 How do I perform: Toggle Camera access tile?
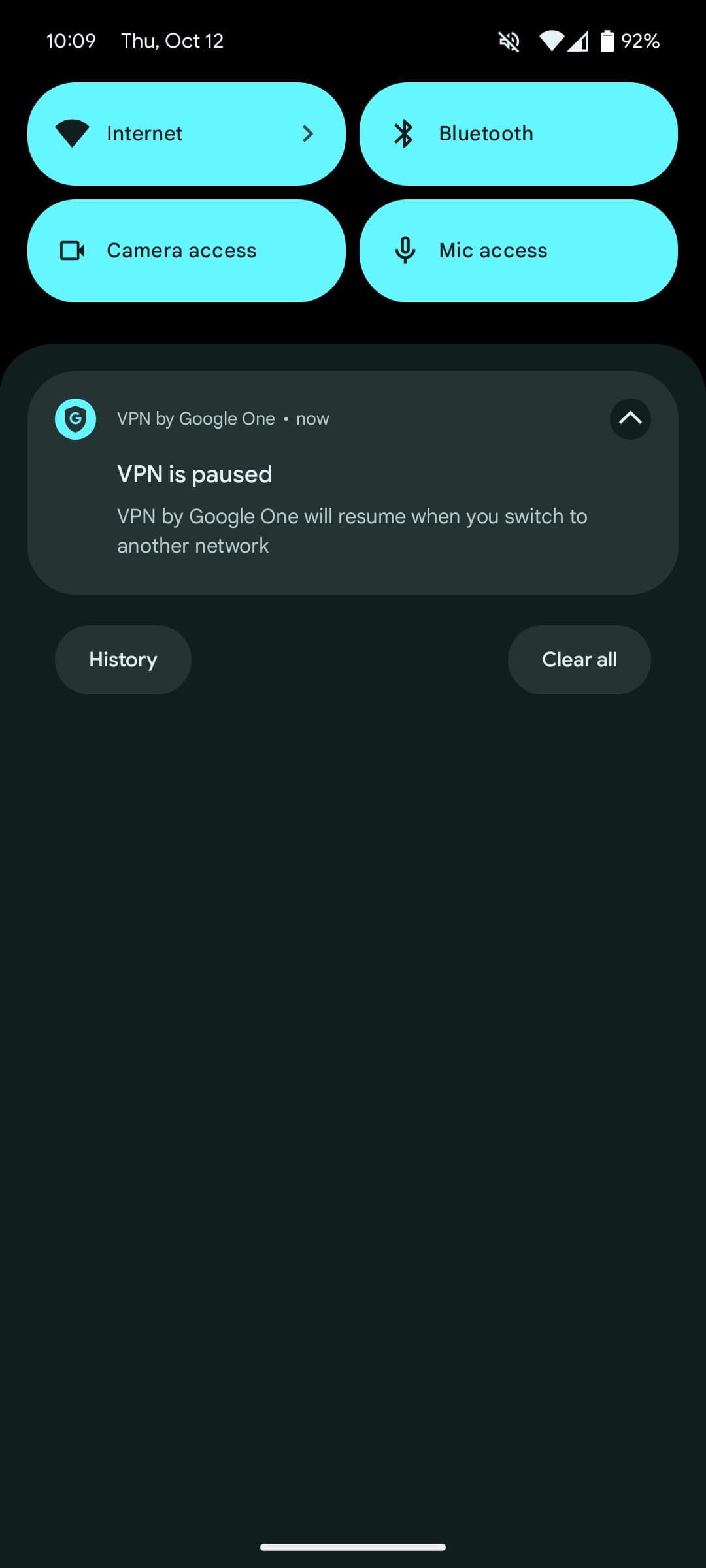point(186,251)
